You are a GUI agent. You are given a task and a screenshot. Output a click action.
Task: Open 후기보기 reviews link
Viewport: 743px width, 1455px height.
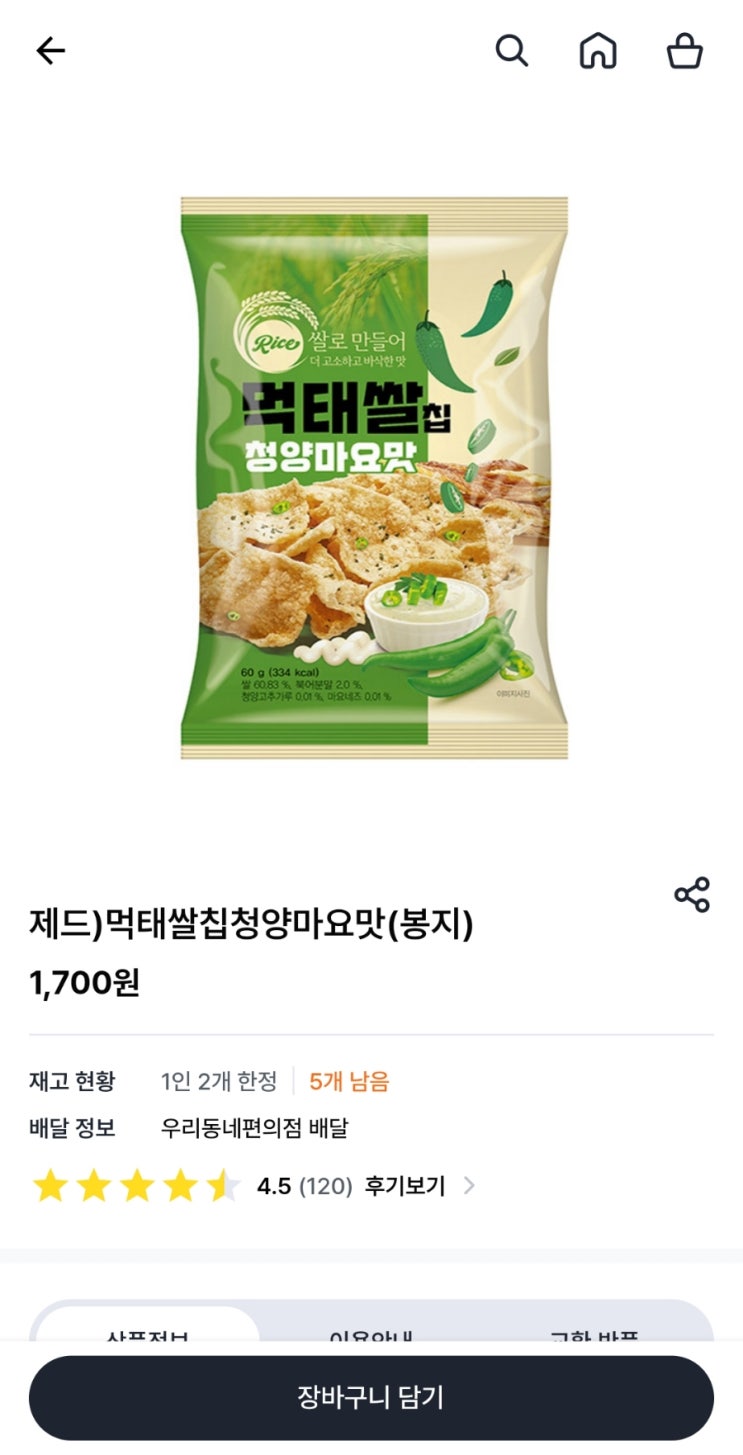420,1186
